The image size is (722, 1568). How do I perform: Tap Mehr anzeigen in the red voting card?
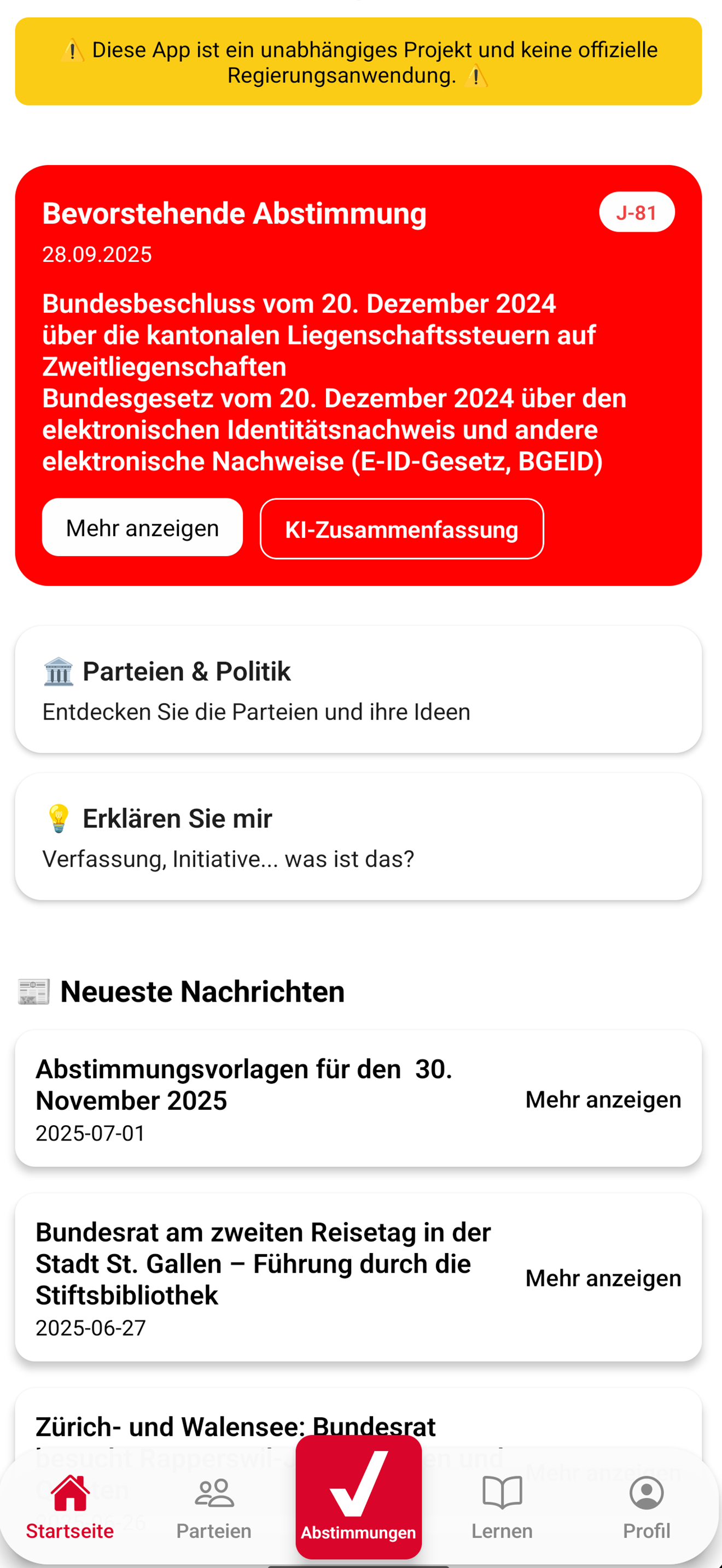[x=142, y=527]
